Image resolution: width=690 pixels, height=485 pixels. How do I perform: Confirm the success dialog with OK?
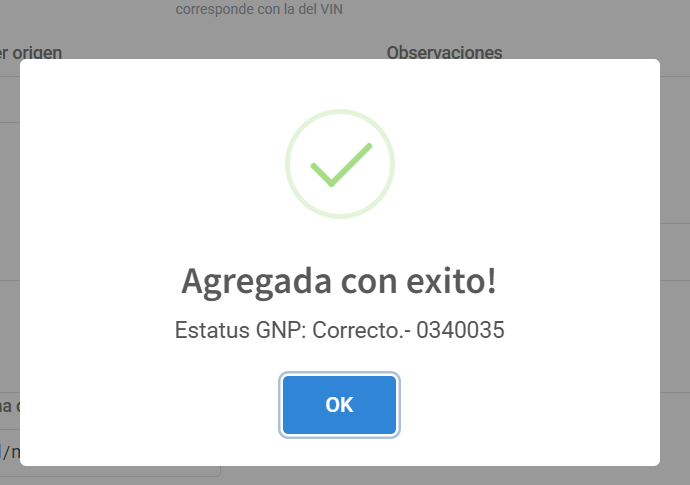tap(339, 405)
